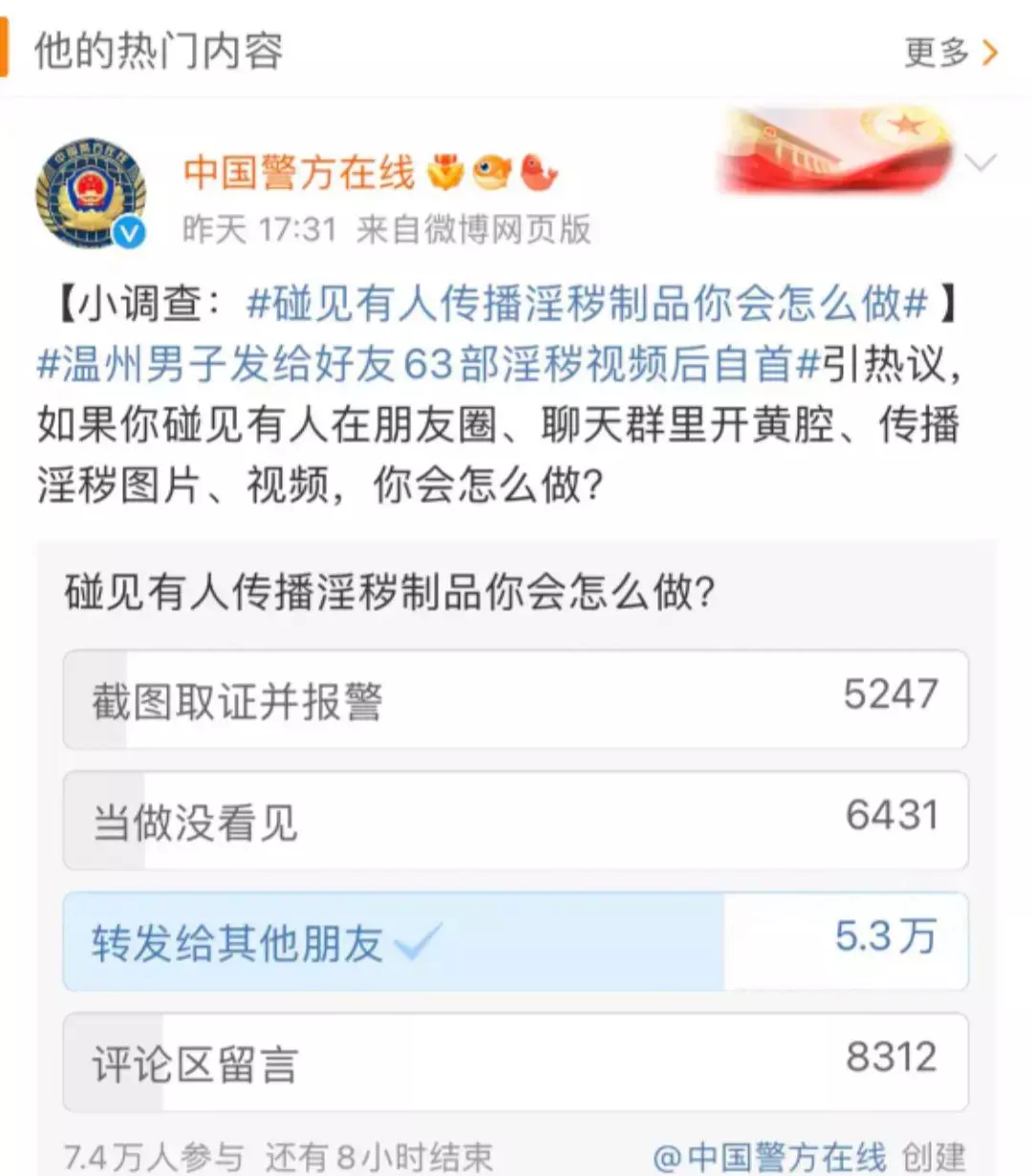Open the 更多 link
This screenshot has width=1032, height=1176.
pyautogui.click(x=937, y=54)
